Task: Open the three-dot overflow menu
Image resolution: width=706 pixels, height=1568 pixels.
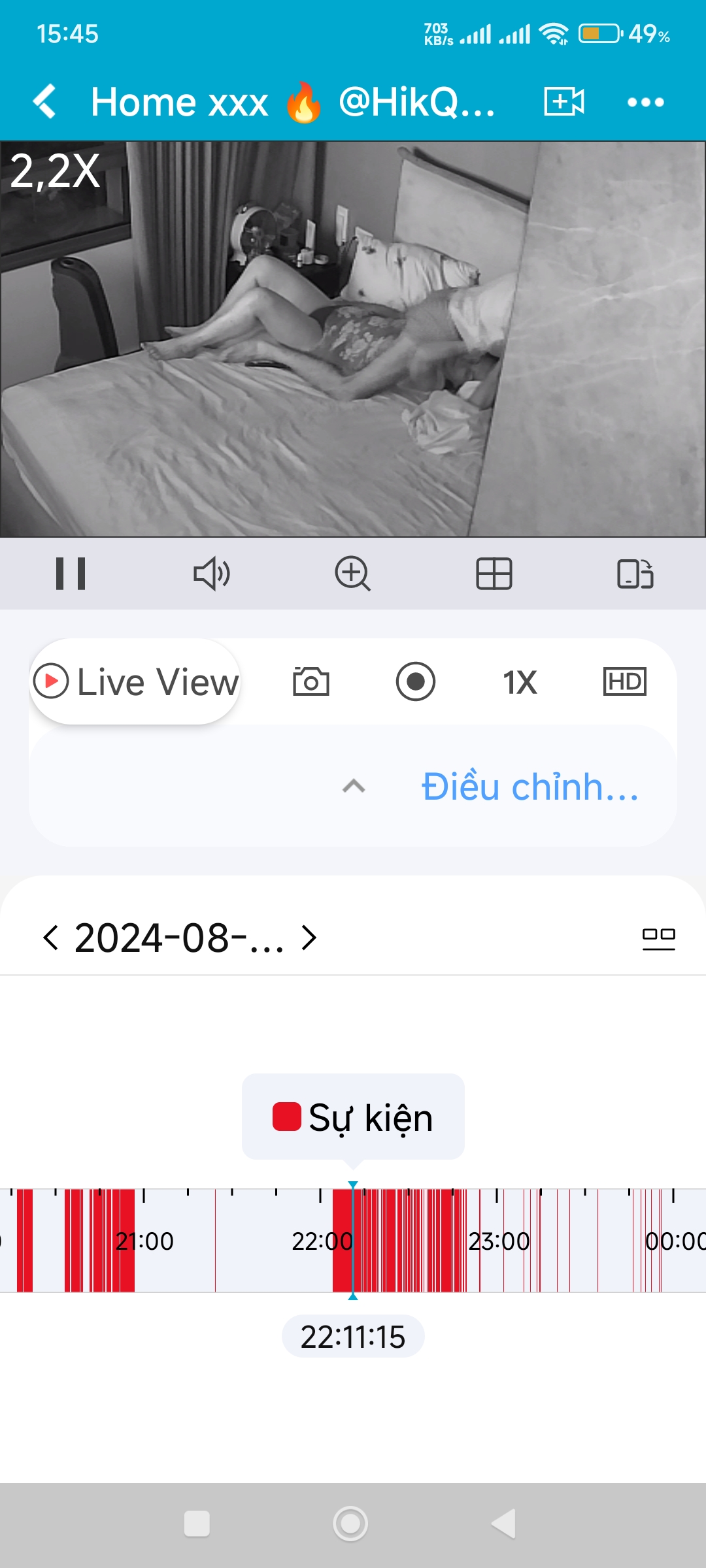Action: coord(645,102)
